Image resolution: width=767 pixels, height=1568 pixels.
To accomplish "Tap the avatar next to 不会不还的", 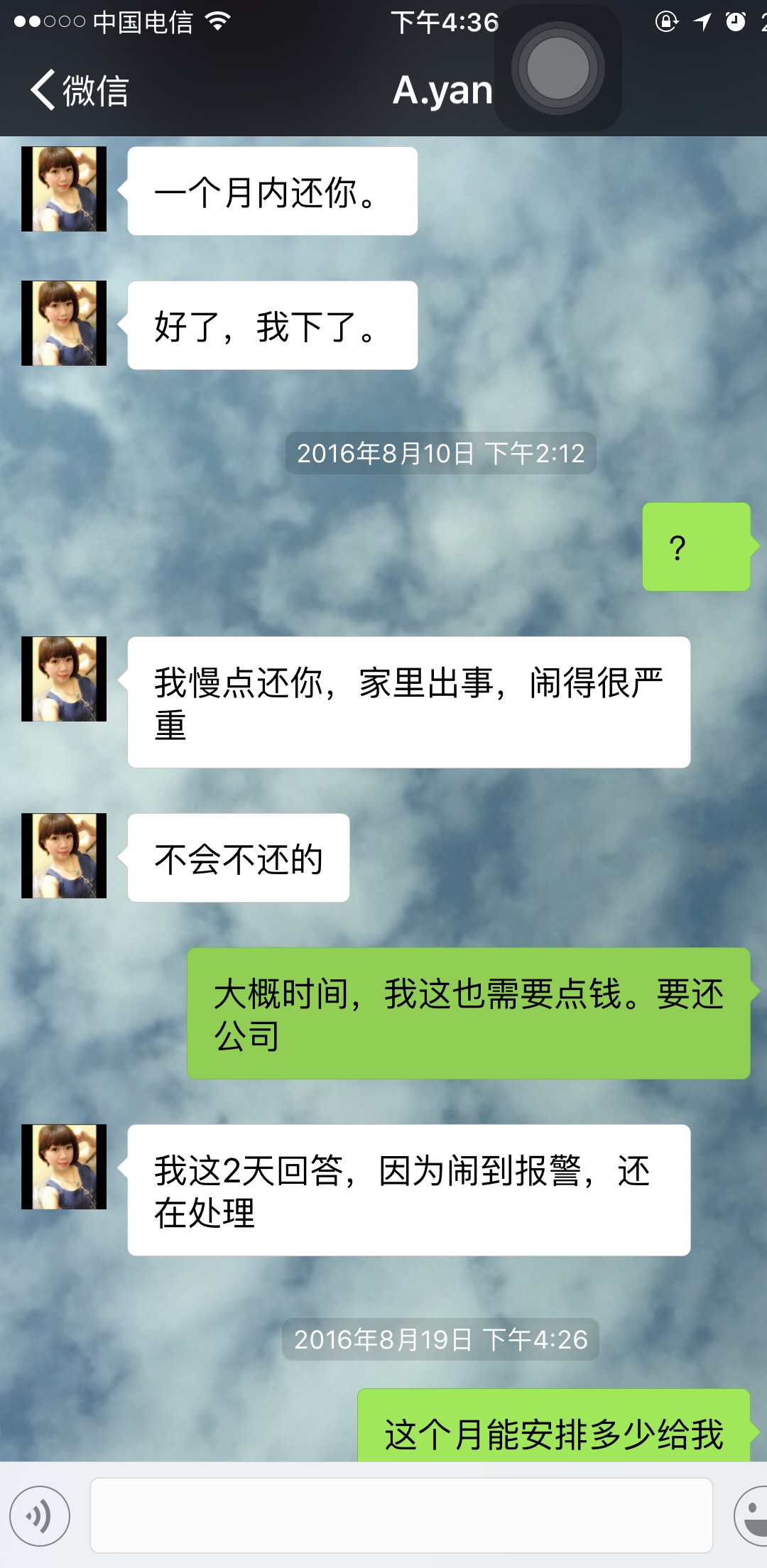I will [64, 856].
